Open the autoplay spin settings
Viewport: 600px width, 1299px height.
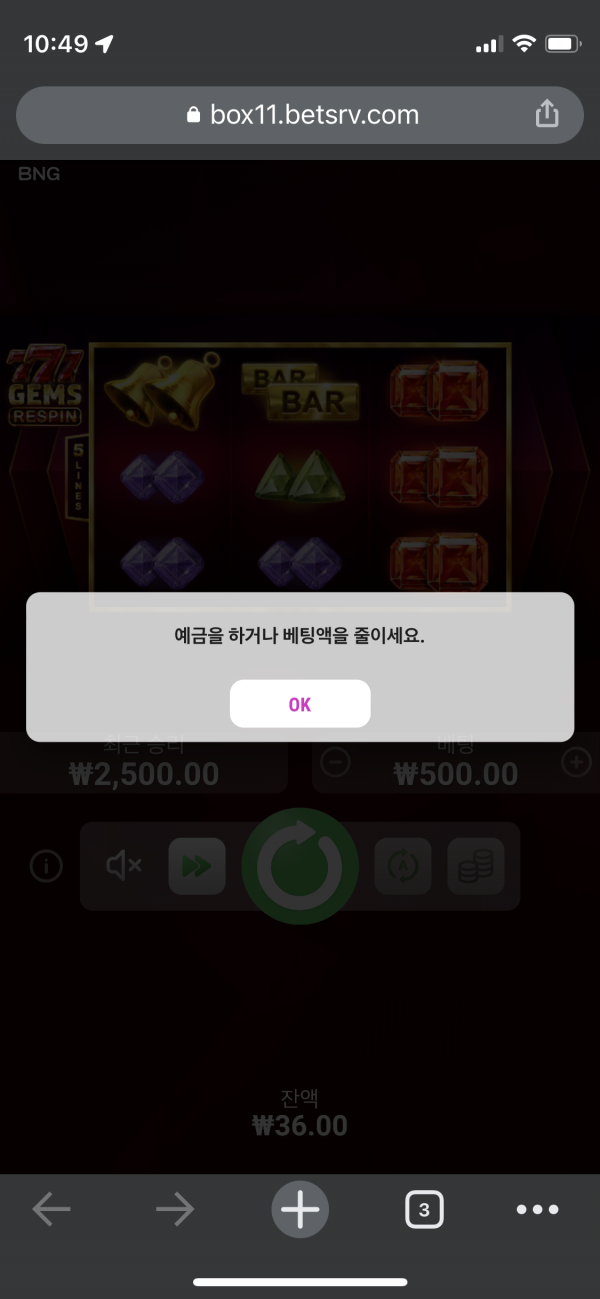tap(402, 867)
